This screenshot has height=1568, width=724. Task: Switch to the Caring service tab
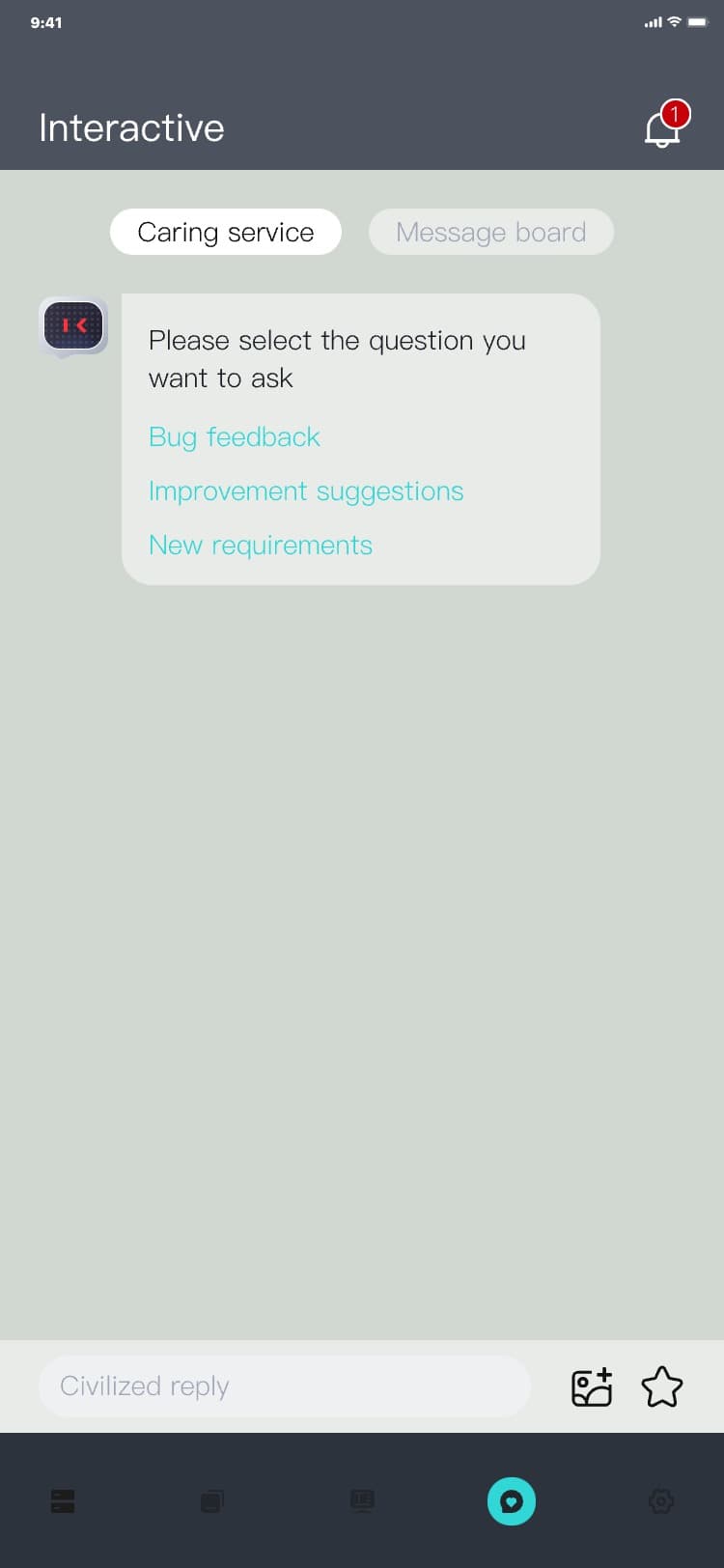226,233
